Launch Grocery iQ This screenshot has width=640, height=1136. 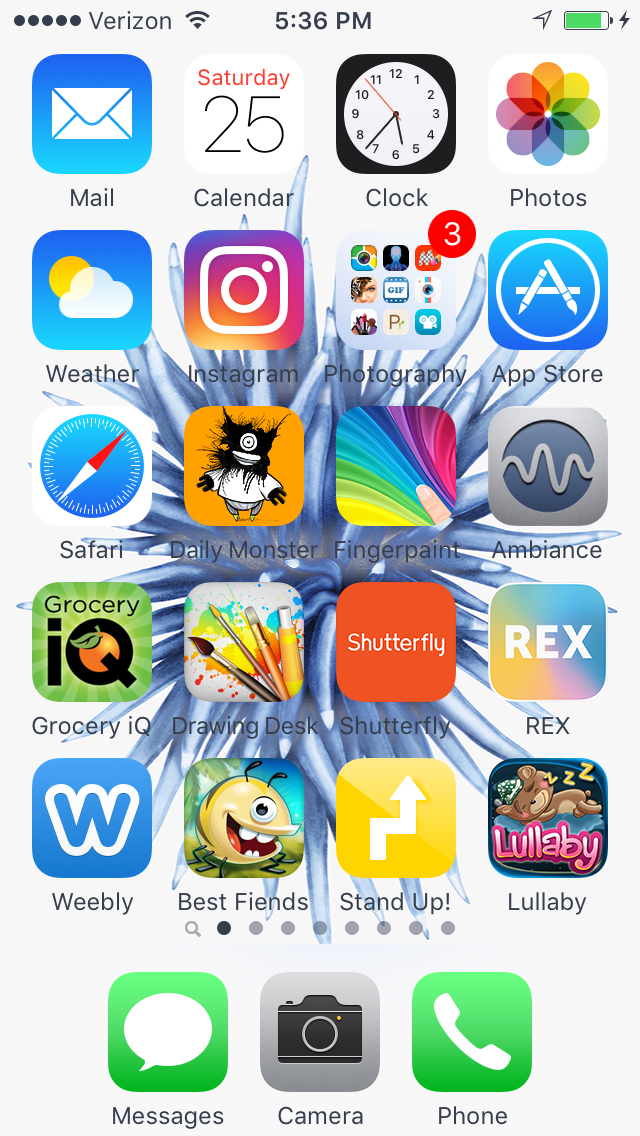[x=92, y=642]
